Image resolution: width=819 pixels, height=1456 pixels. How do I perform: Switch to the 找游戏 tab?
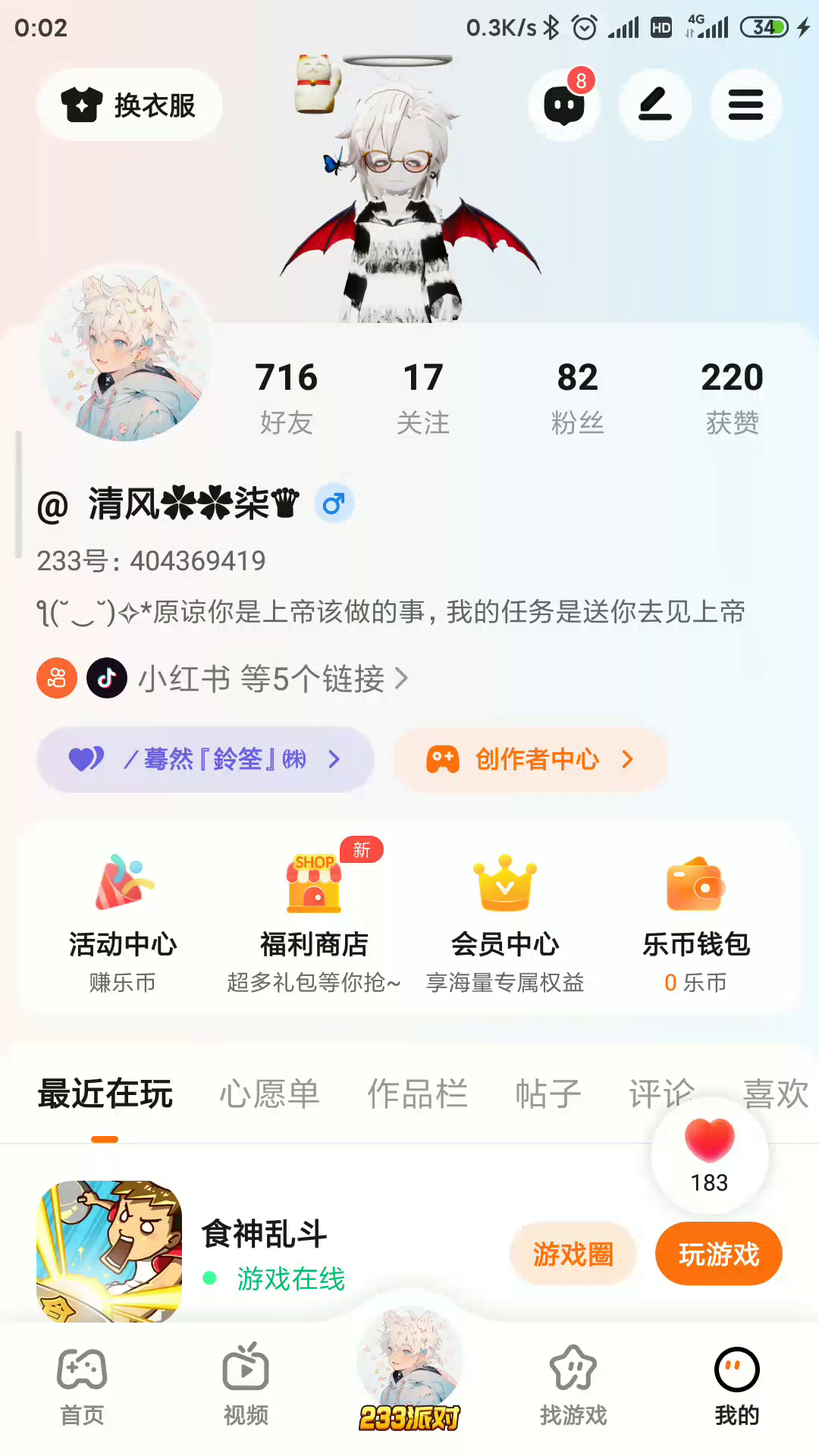[573, 1385]
